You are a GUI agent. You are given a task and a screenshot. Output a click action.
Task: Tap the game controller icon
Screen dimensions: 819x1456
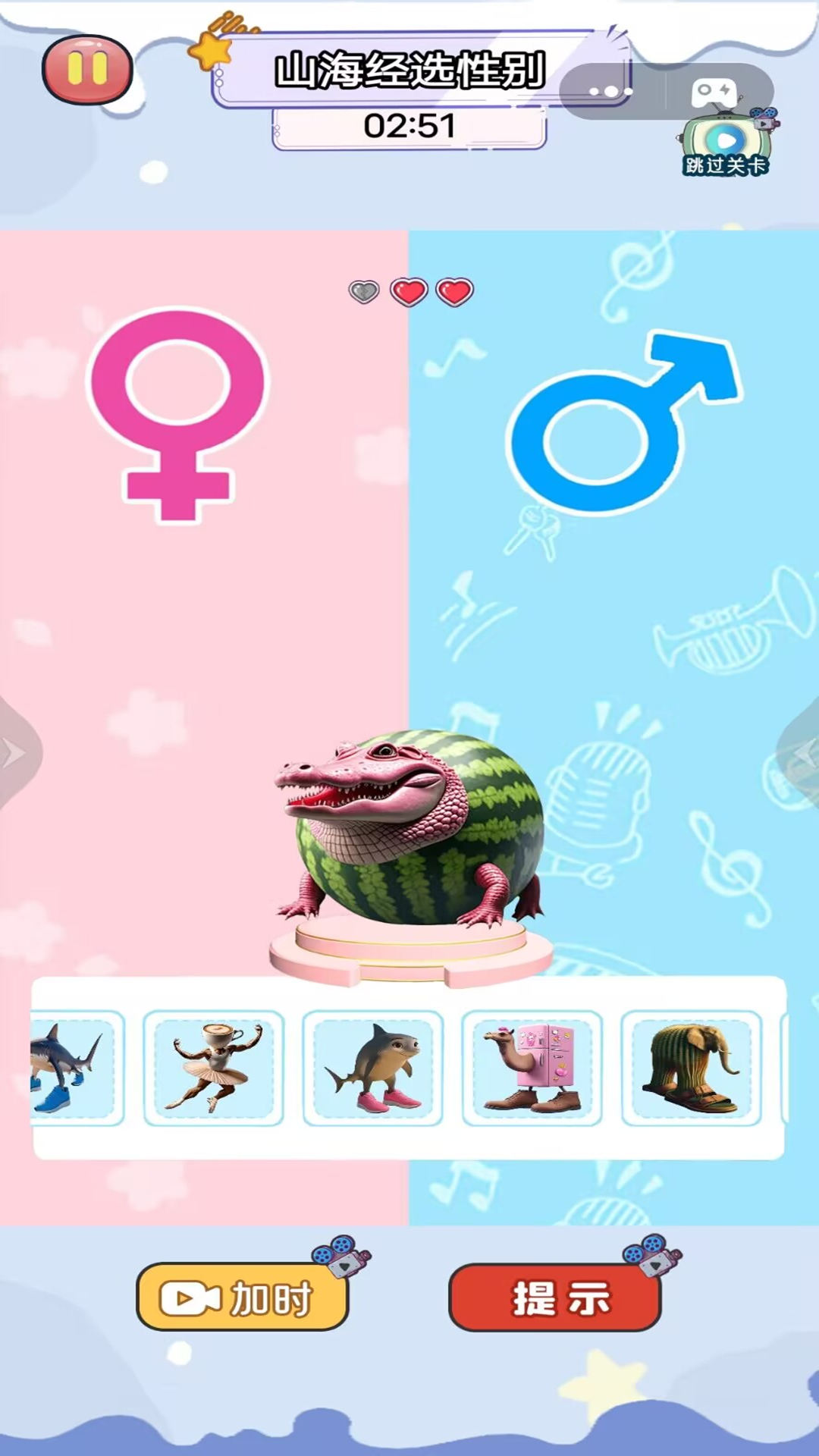point(714,92)
